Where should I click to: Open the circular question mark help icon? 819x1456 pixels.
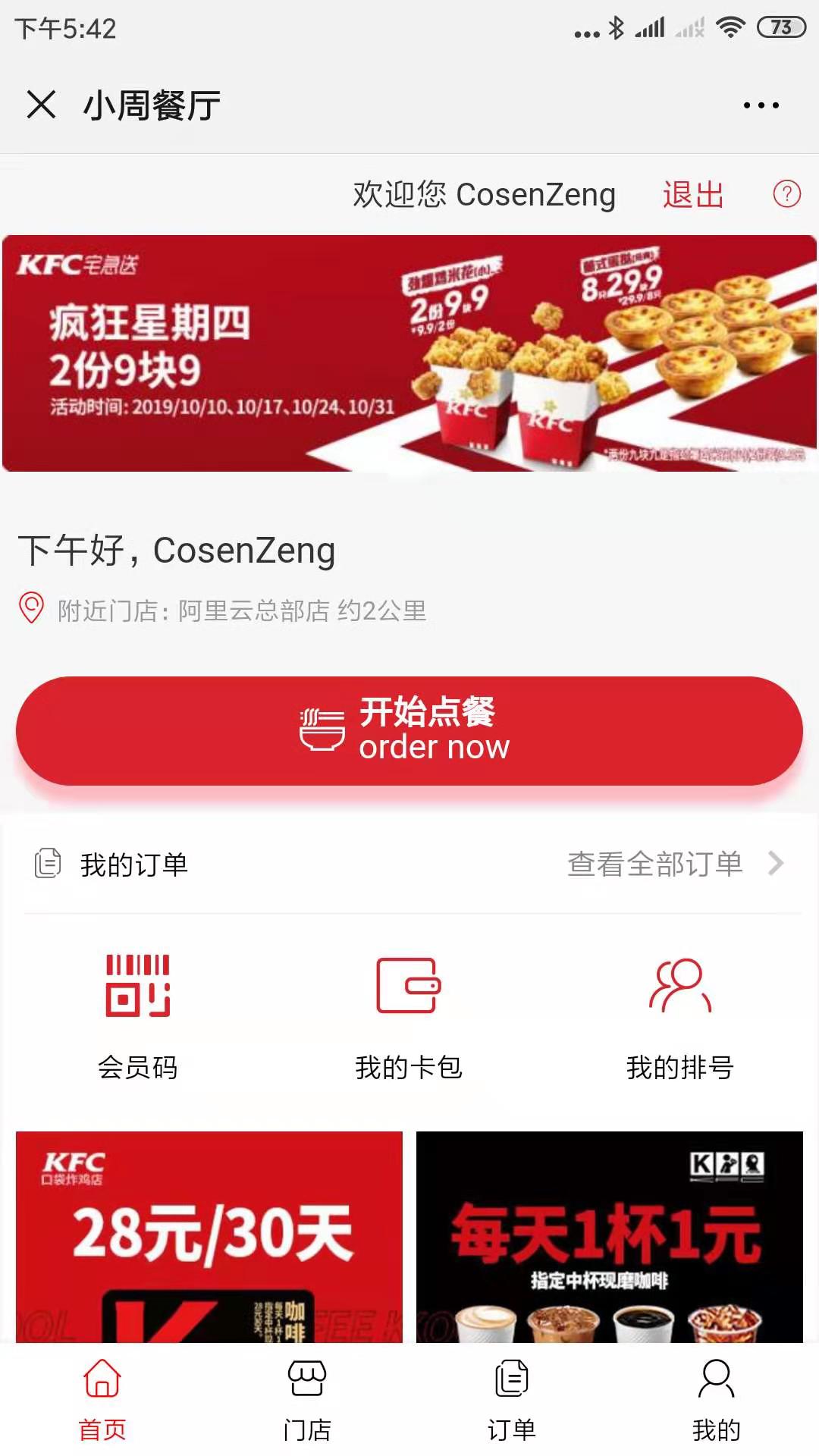click(786, 195)
